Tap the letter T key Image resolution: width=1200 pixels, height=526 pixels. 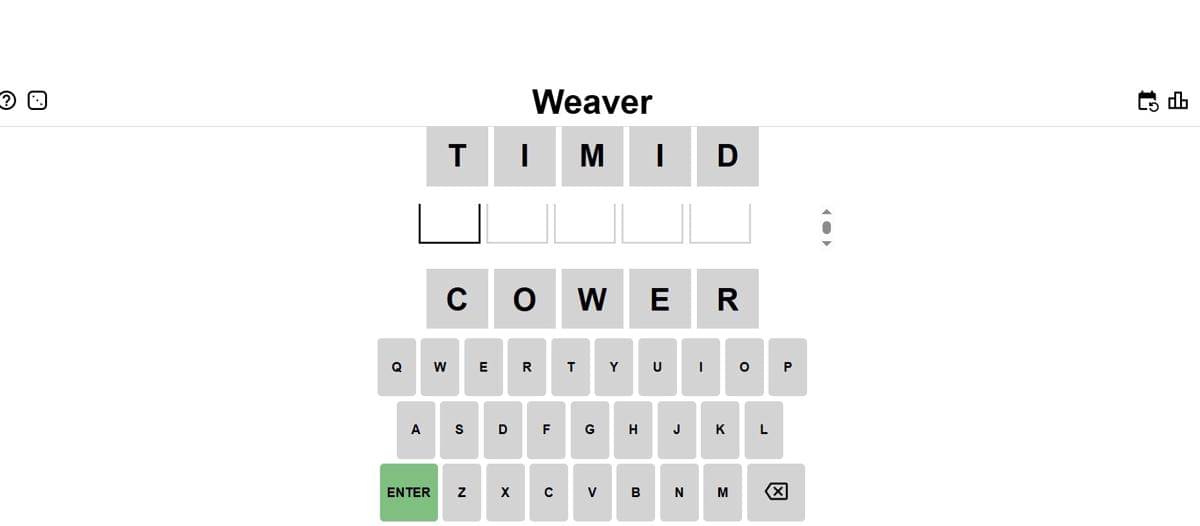click(570, 367)
